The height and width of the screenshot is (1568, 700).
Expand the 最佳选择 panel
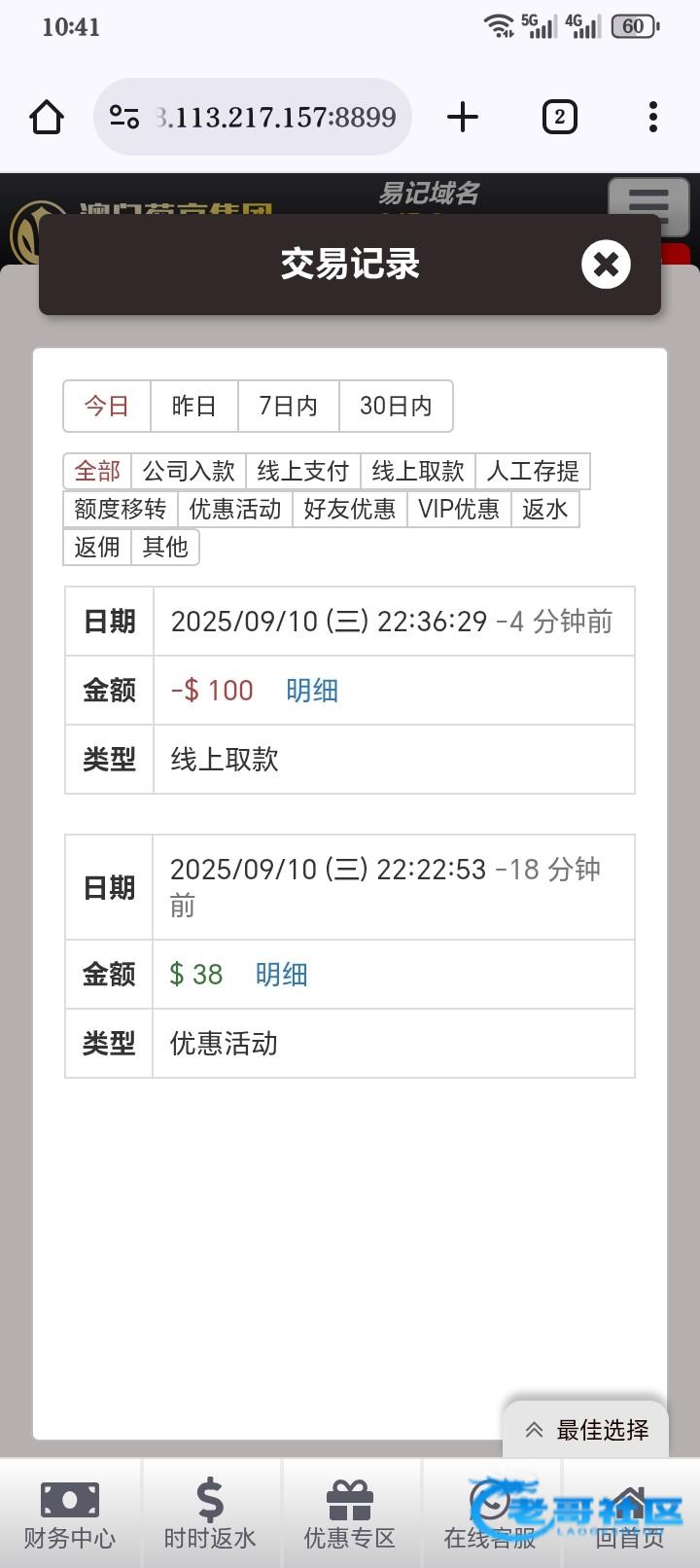pyautogui.click(x=586, y=1430)
